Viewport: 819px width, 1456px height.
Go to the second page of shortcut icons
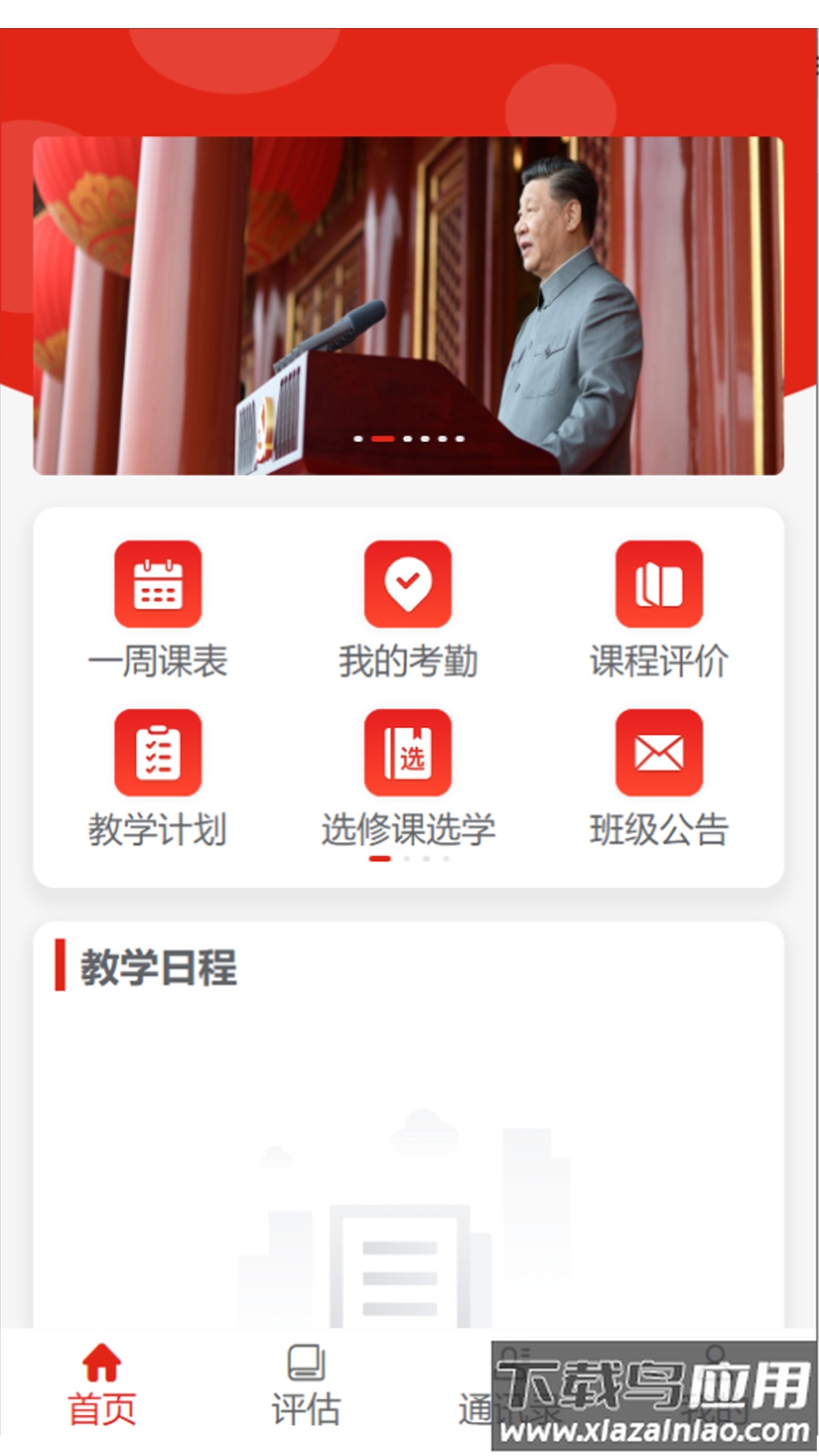(x=406, y=858)
